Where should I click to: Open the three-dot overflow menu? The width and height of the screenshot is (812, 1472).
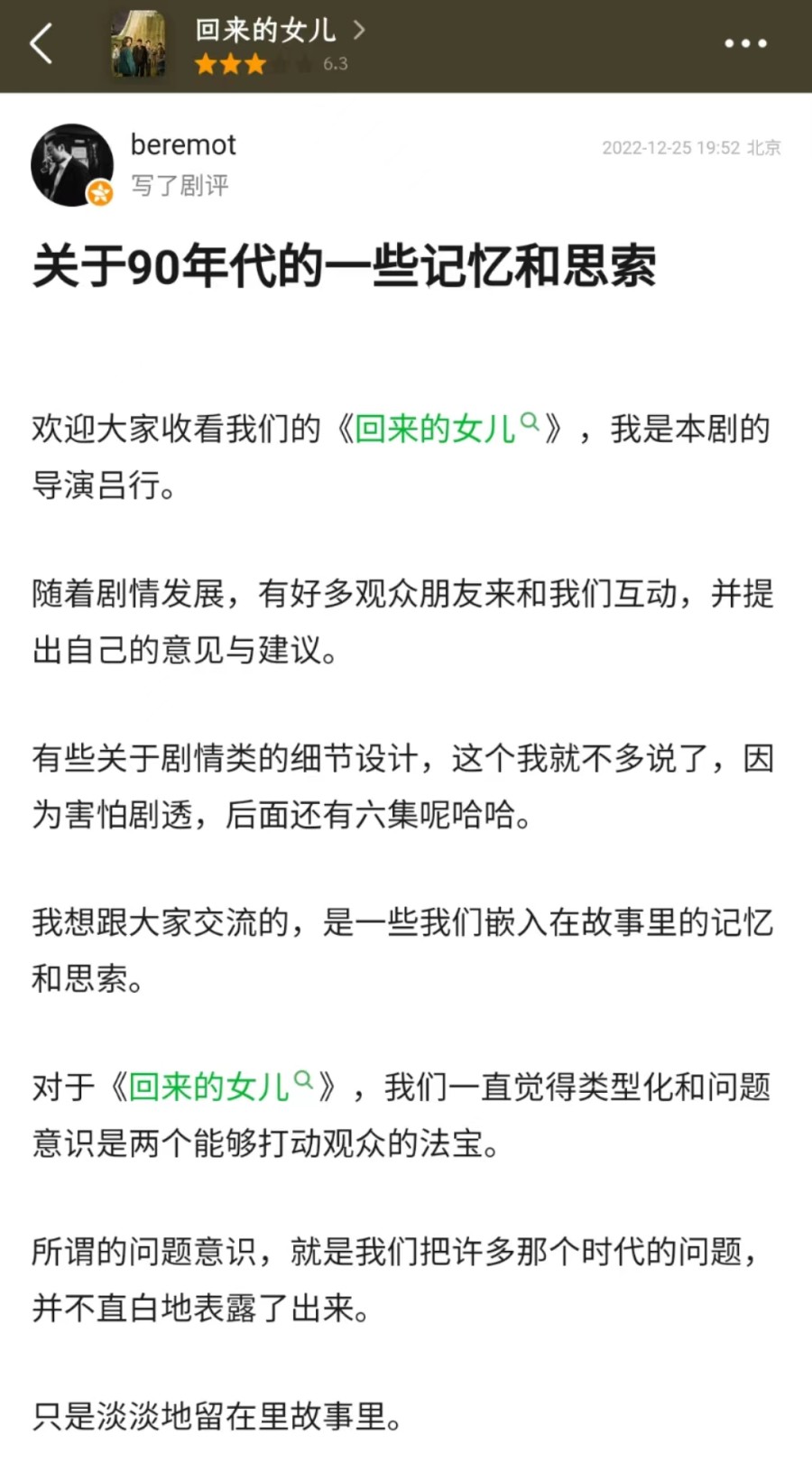click(x=745, y=43)
